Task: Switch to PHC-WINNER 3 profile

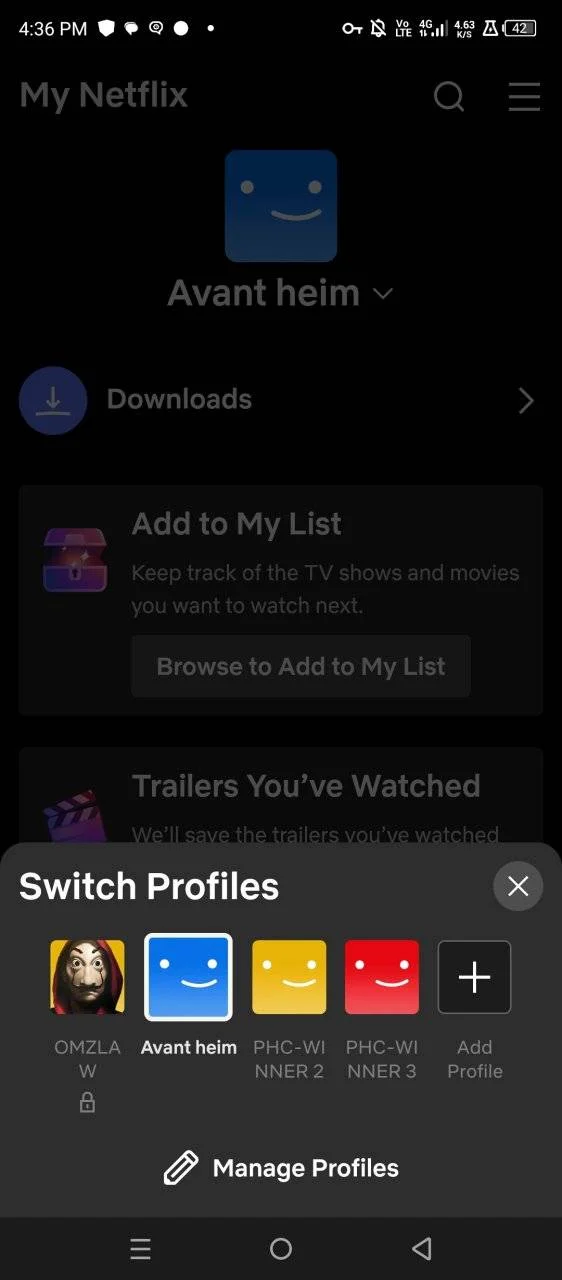Action: pos(382,977)
